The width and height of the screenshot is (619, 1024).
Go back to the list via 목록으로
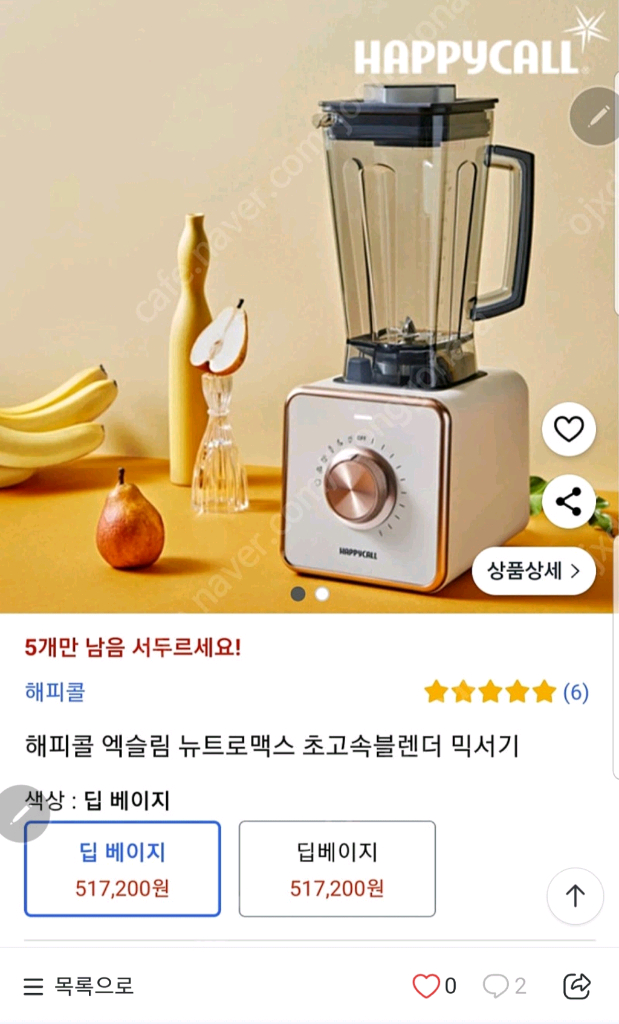pyautogui.click(x=78, y=986)
